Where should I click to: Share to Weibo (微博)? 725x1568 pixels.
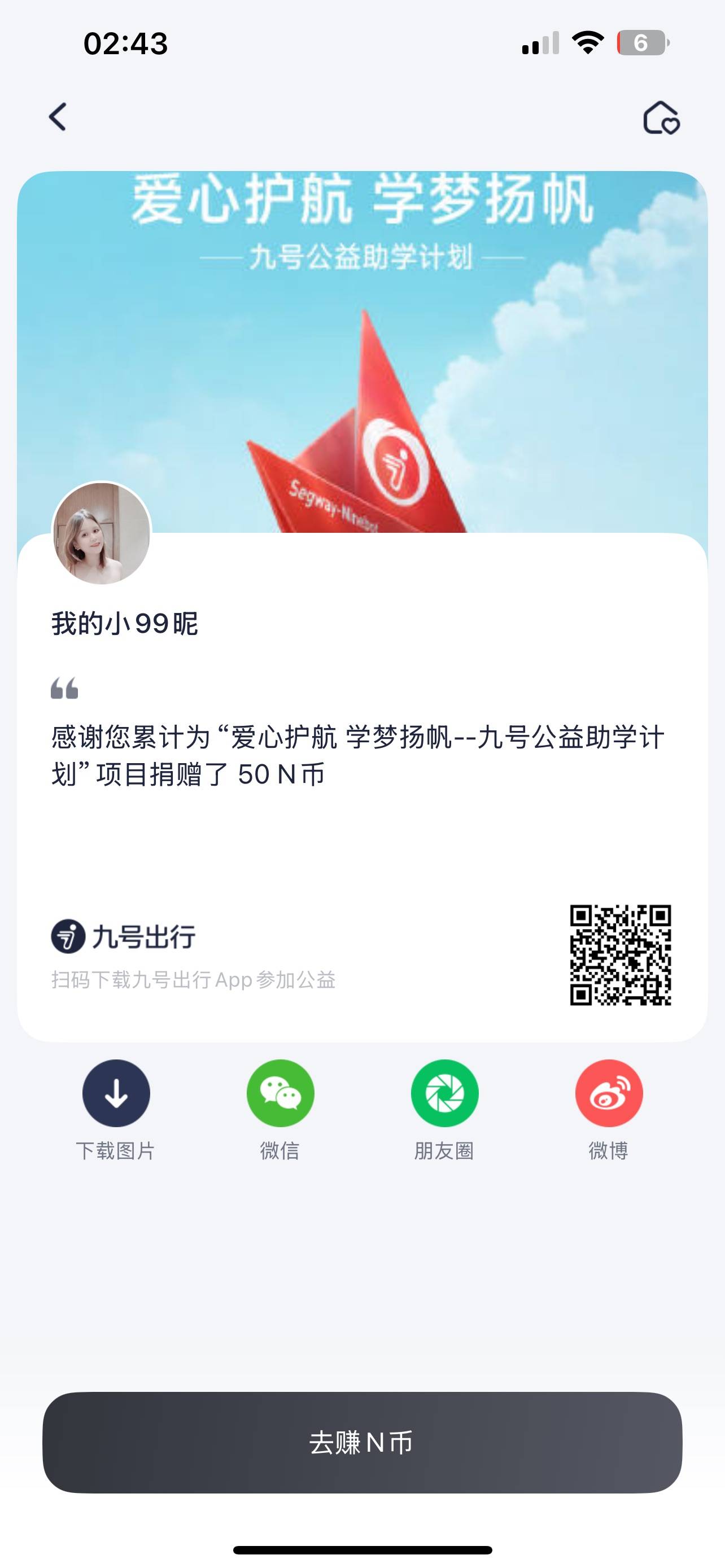[609, 1093]
